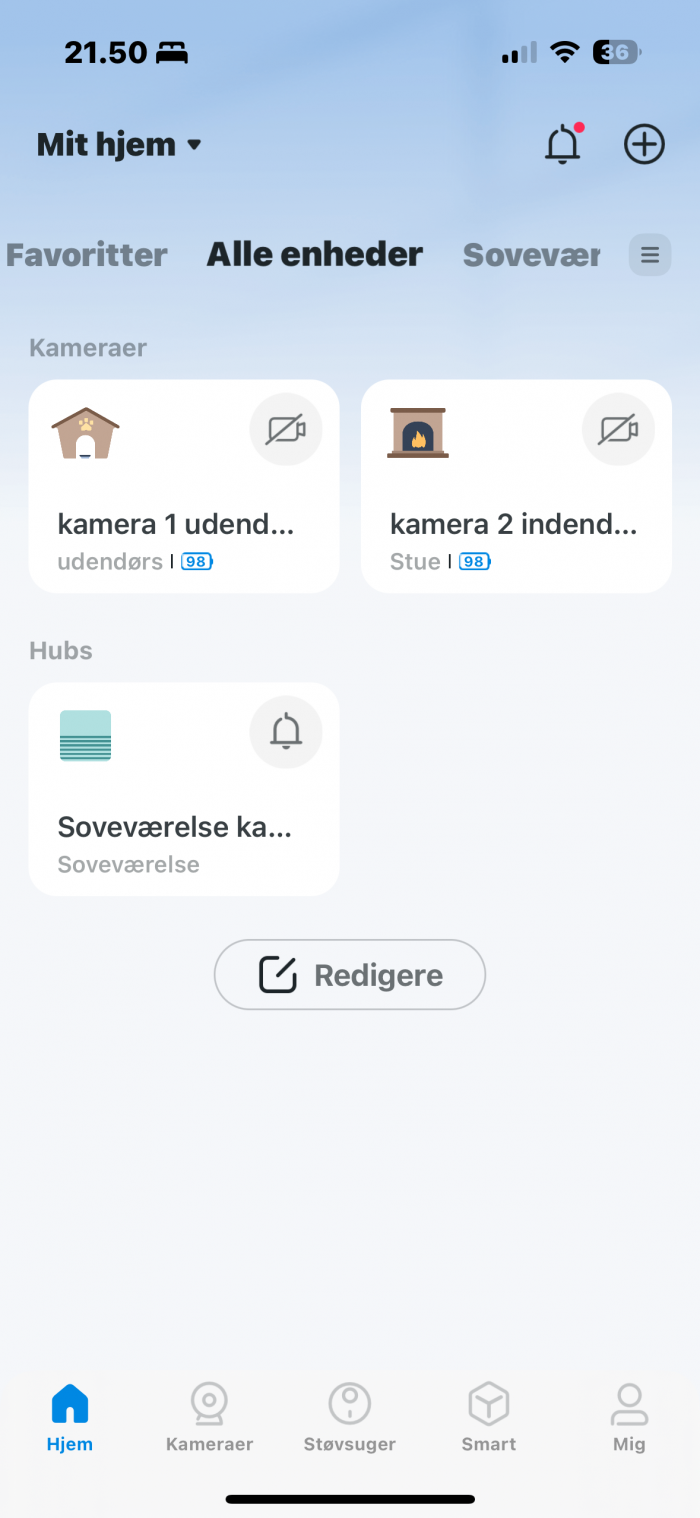Go to the Hjem tab
Viewport: 700px width, 1518px height.
(x=70, y=1418)
